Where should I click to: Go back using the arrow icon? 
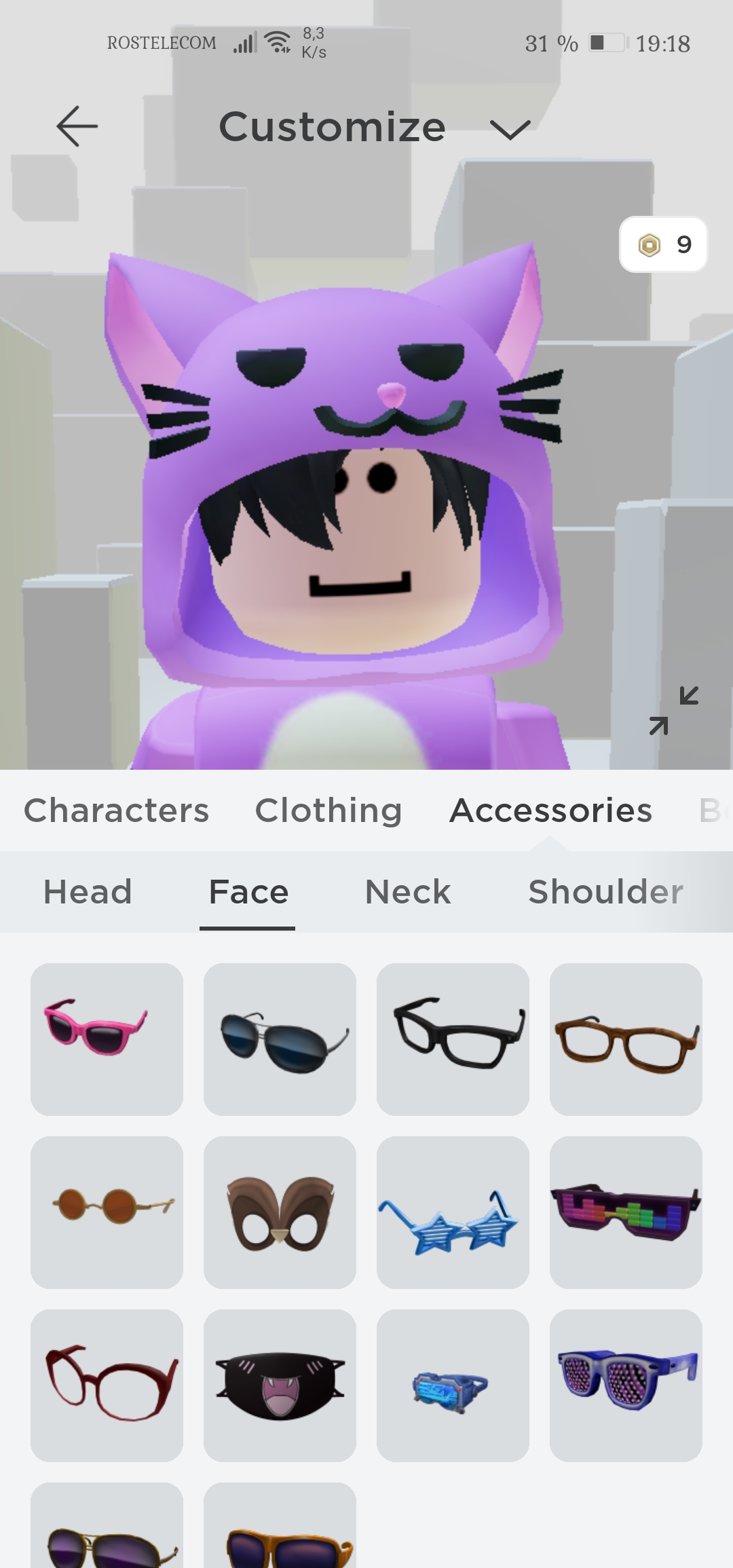(x=77, y=126)
